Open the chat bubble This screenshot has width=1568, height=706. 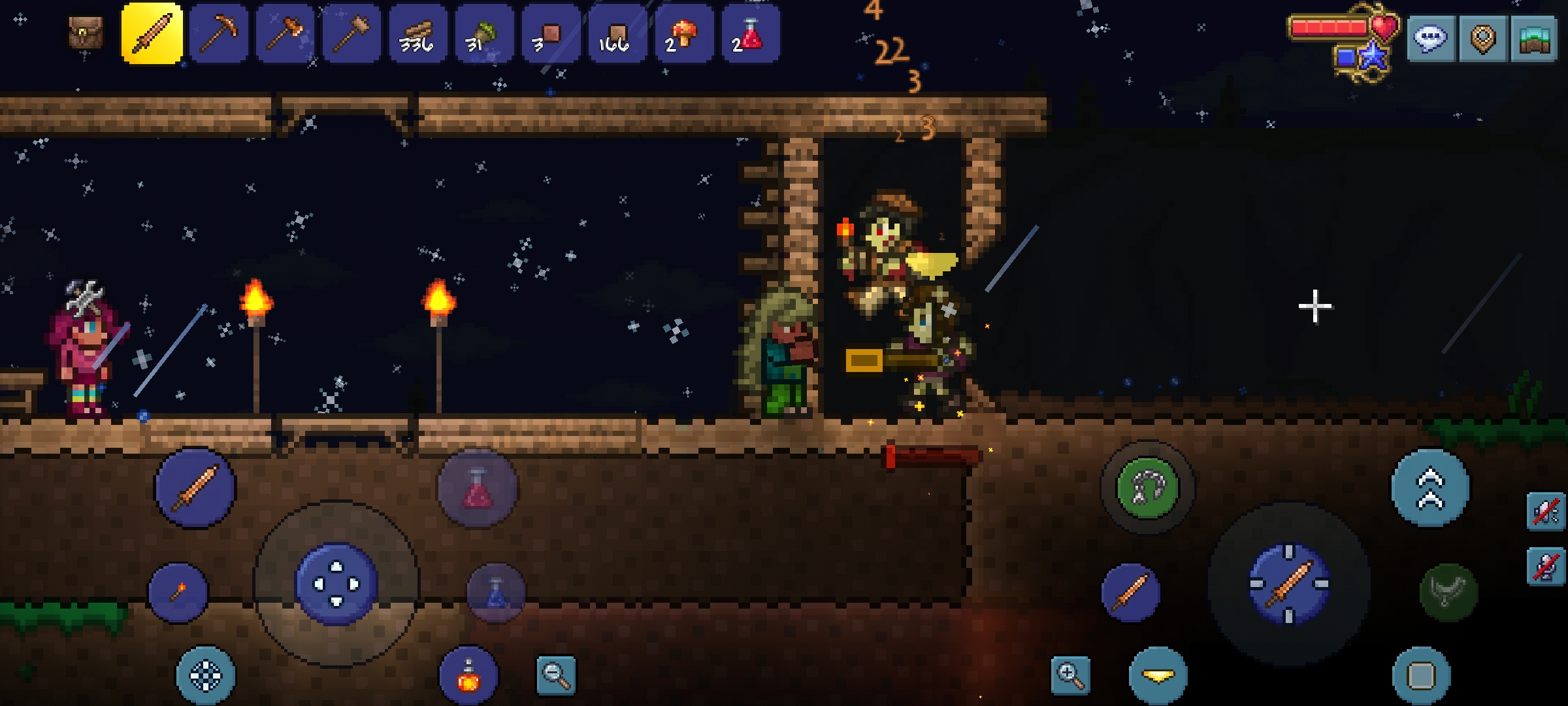point(1429,39)
